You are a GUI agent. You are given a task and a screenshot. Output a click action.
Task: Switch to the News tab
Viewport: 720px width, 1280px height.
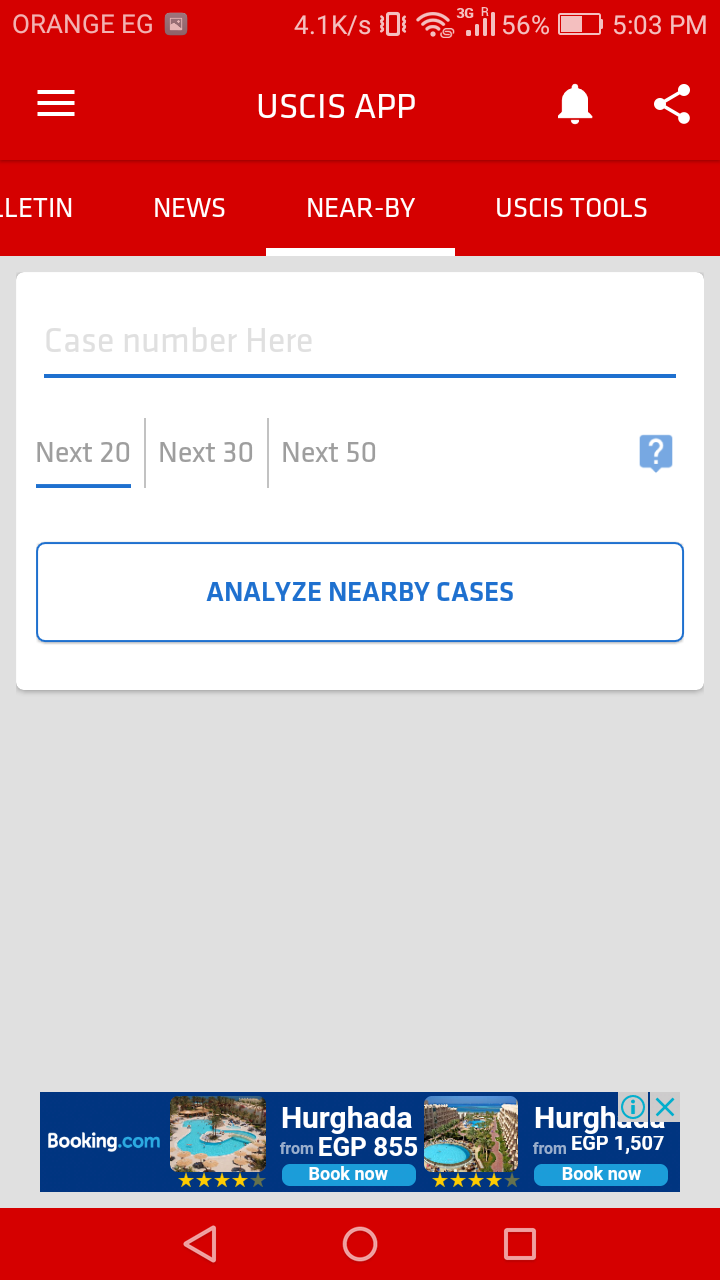point(190,208)
